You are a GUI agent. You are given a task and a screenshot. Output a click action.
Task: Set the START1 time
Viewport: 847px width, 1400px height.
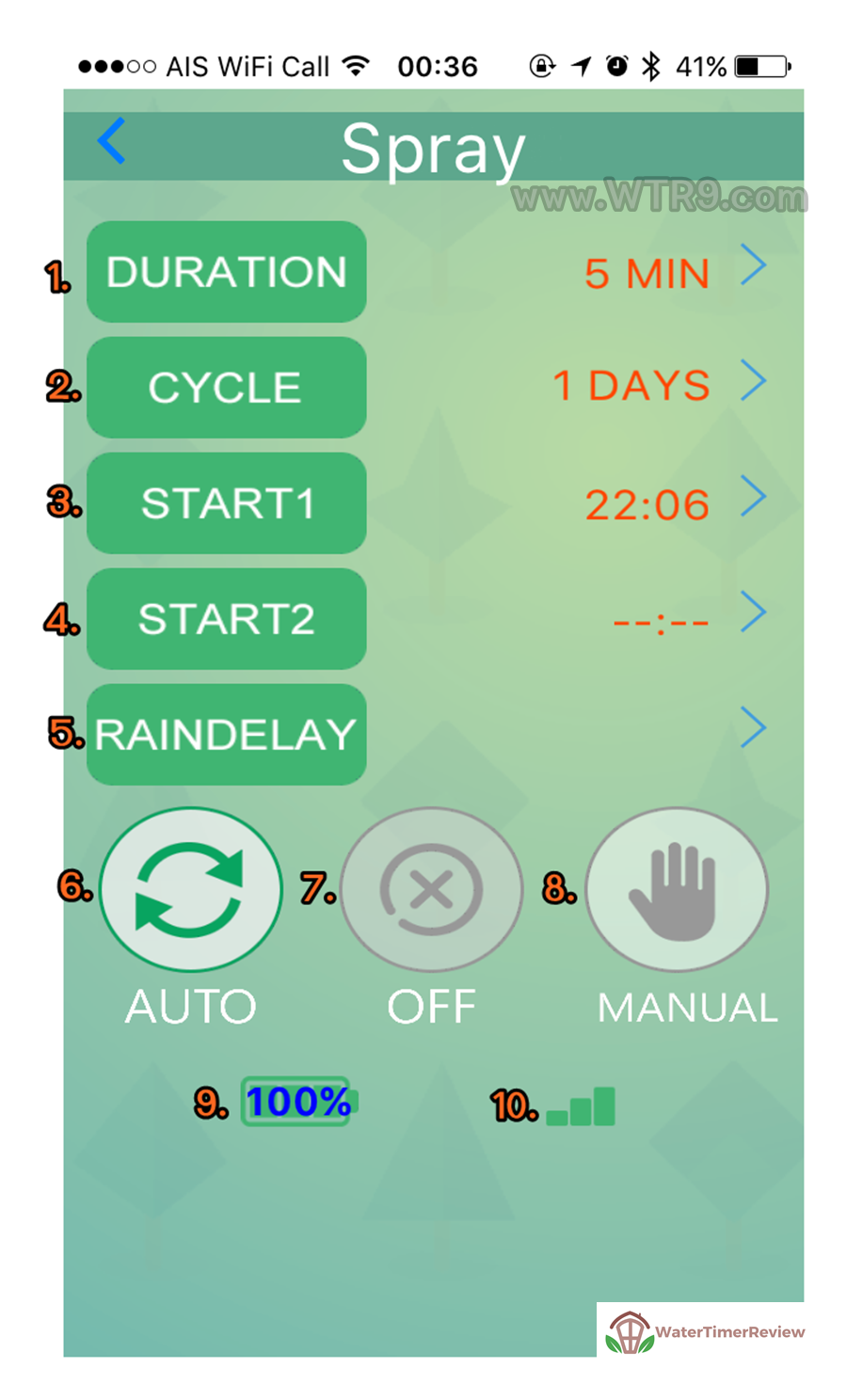tap(227, 503)
